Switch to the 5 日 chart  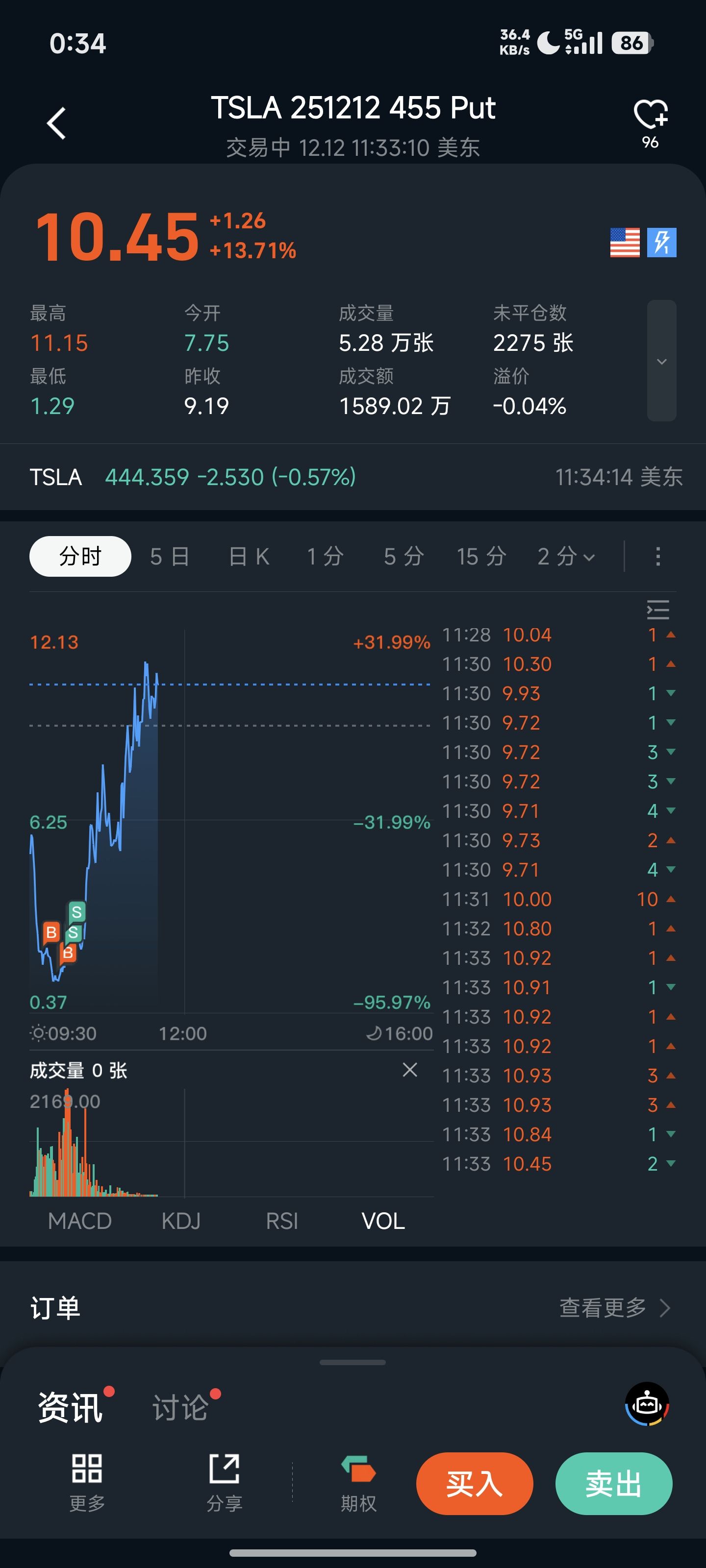point(169,556)
